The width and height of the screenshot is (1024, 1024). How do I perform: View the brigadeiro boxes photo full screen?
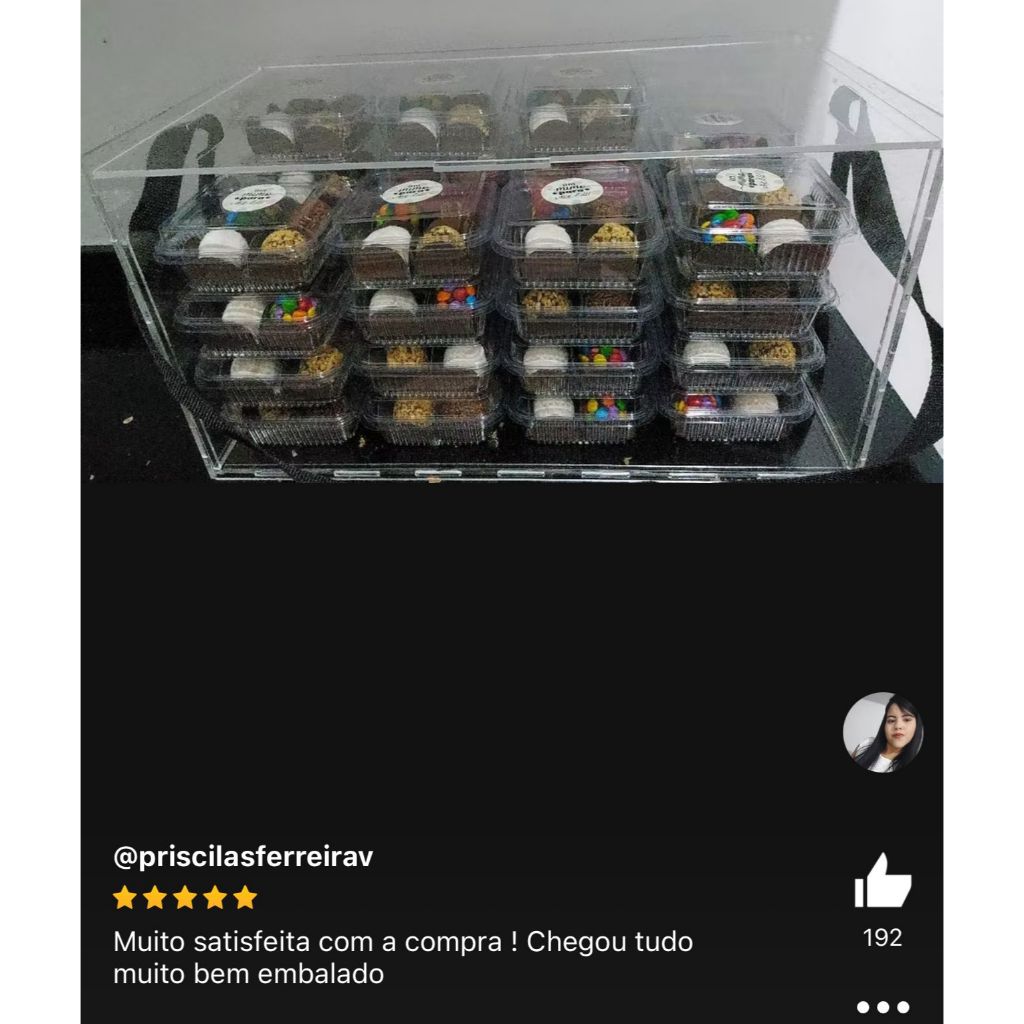click(x=512, y=242)
